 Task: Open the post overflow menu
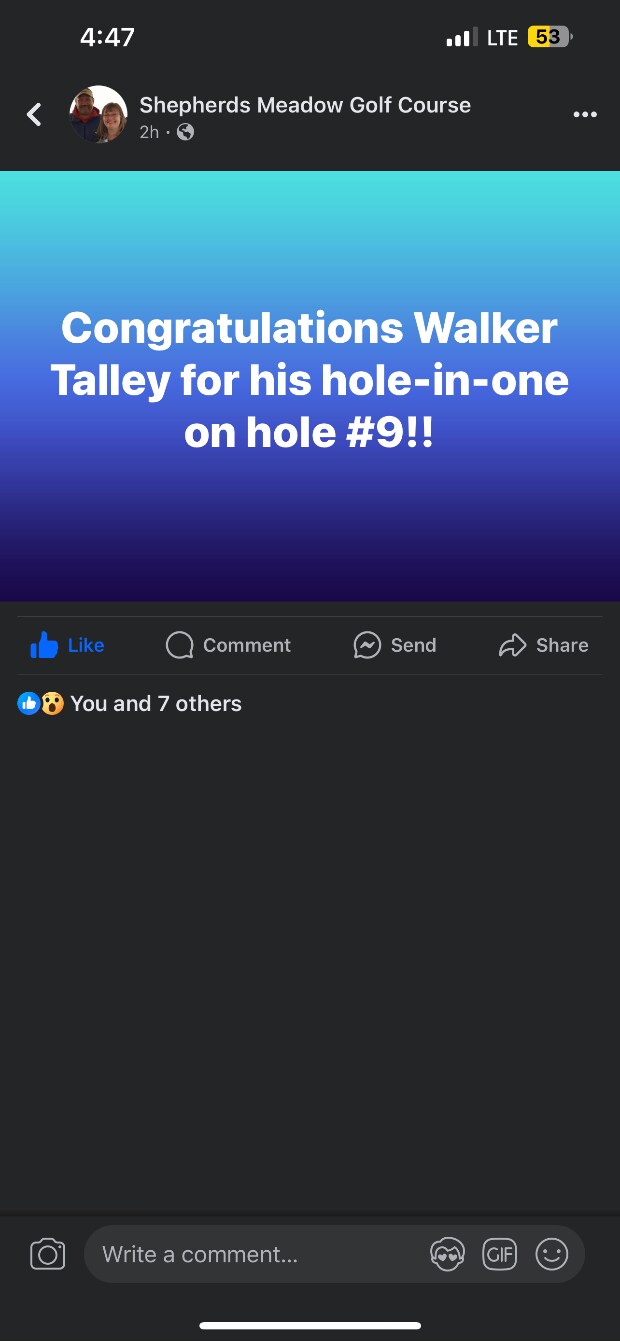(x=585, y=115)
